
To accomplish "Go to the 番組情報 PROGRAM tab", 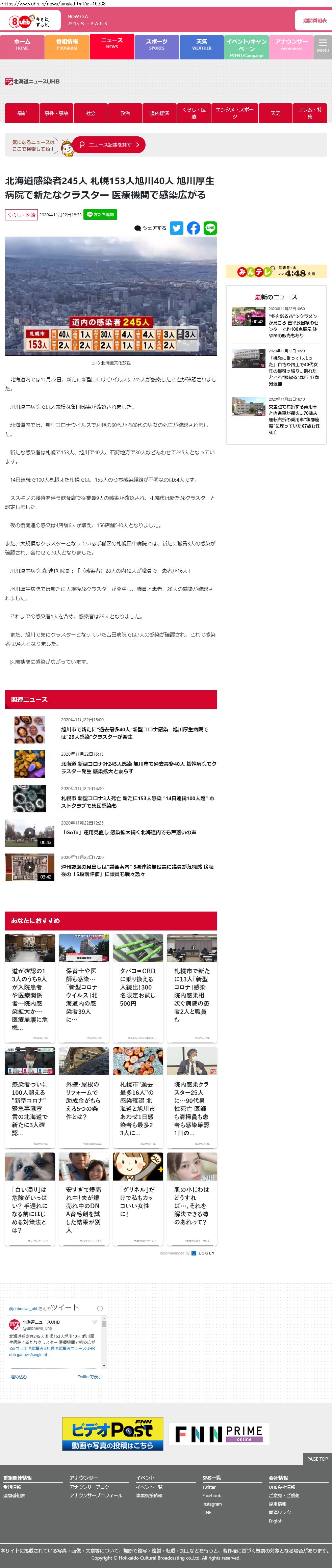I will pyautogui.click(x=67, y=46).
